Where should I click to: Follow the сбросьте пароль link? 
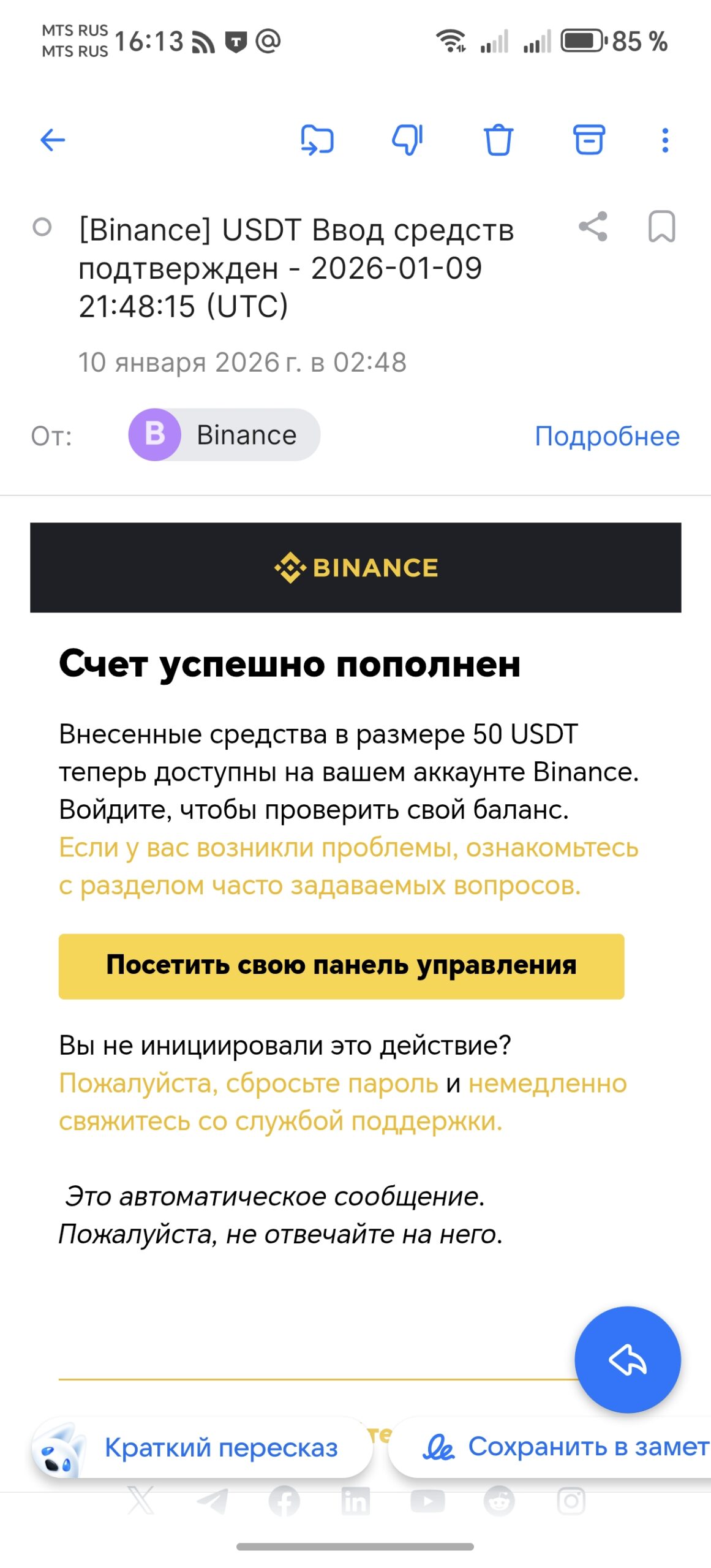click(x=249, y=1083)
